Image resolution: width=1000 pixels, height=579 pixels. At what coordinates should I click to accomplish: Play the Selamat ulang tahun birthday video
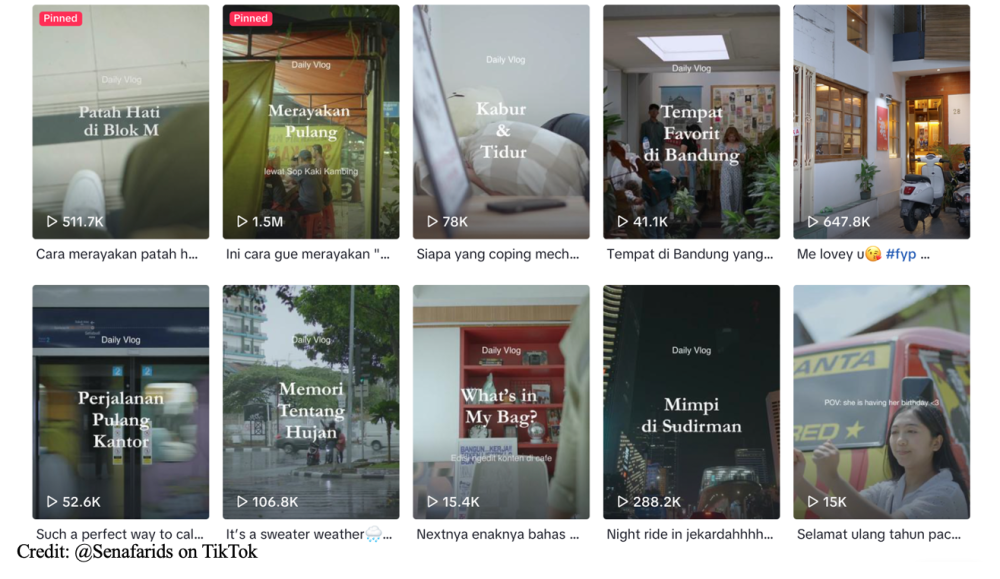[x=881, y=402]
